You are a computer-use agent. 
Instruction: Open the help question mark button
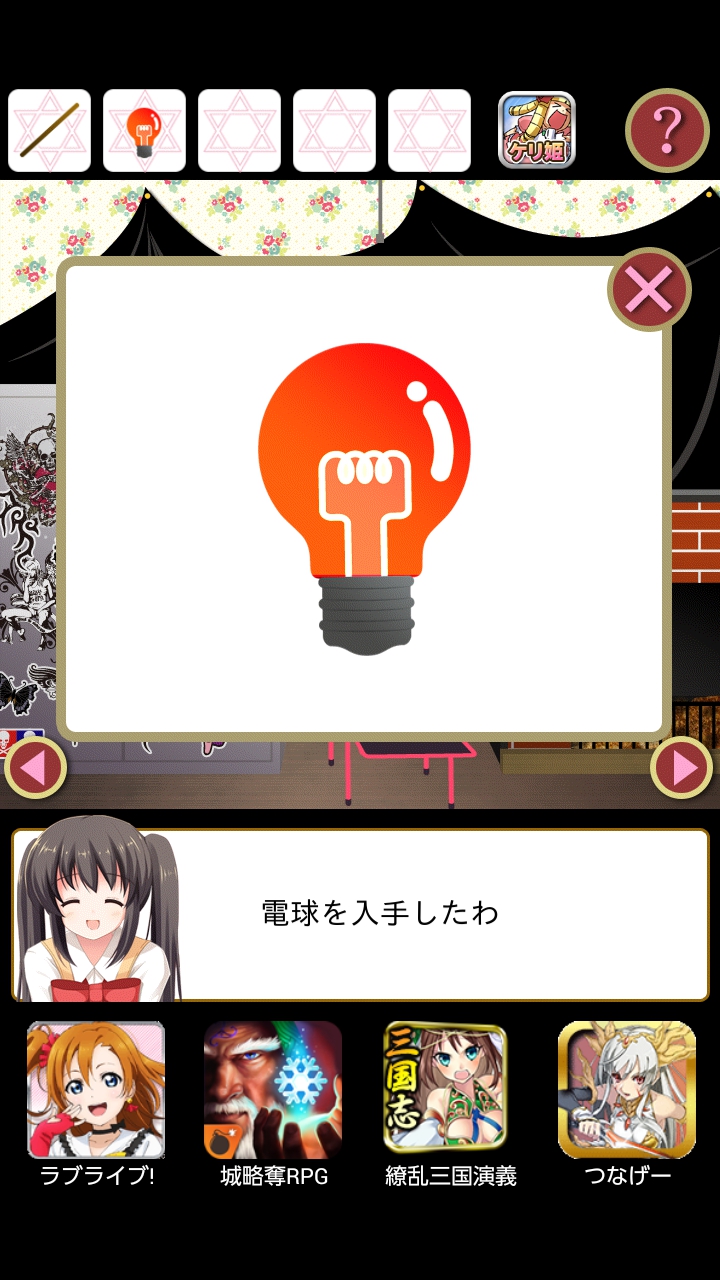[667, 131]
